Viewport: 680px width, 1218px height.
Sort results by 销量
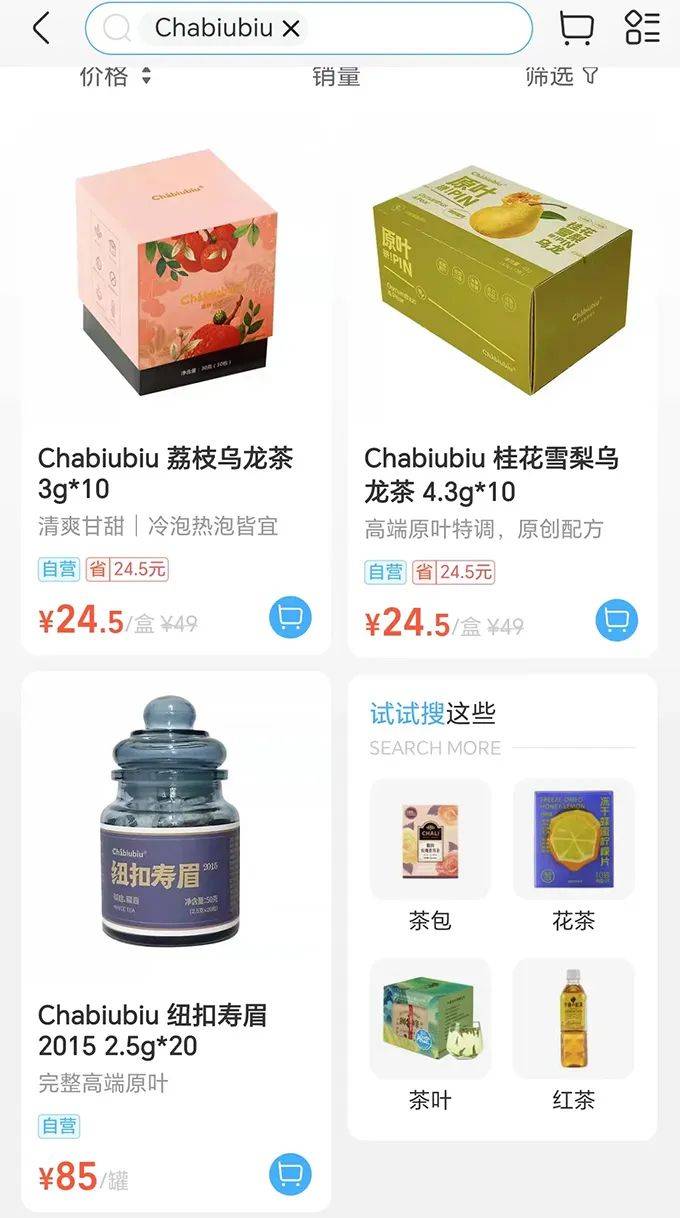point(336,76)
